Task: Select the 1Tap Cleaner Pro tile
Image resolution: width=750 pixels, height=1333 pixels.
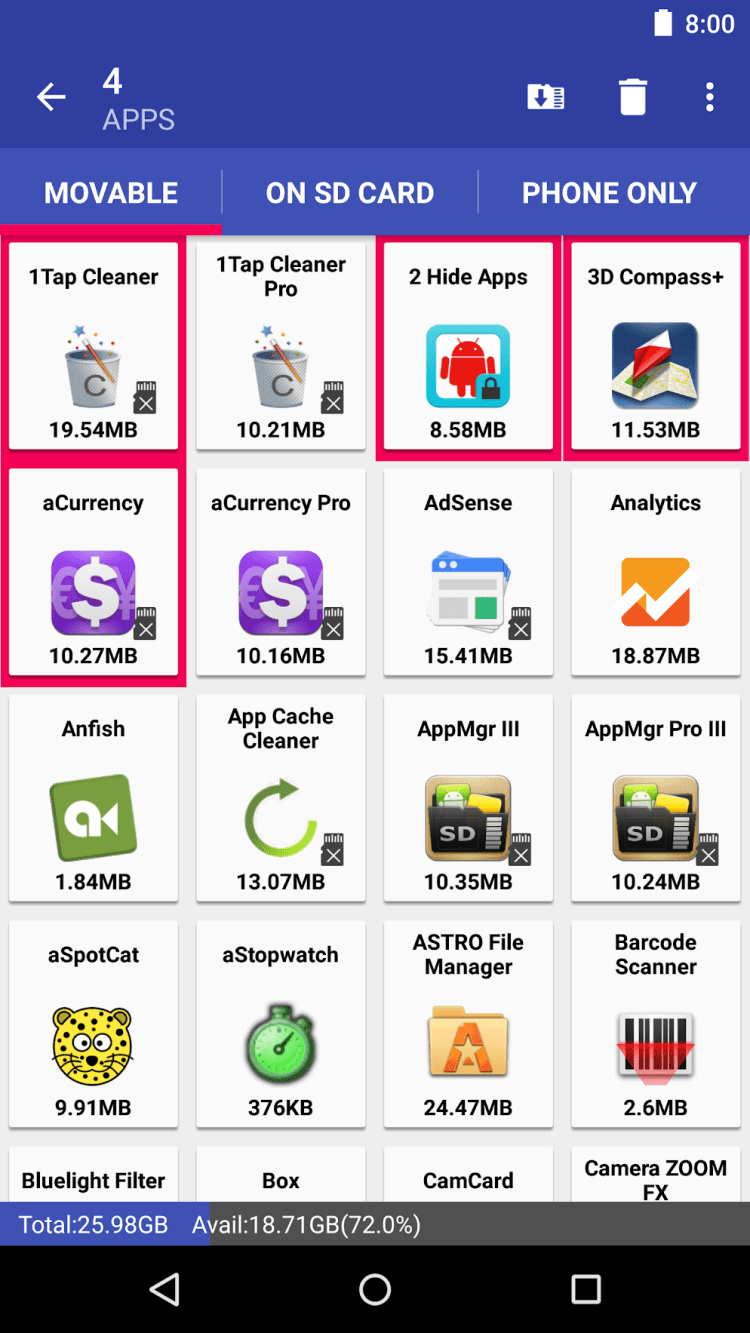Action: pos(281,347)
